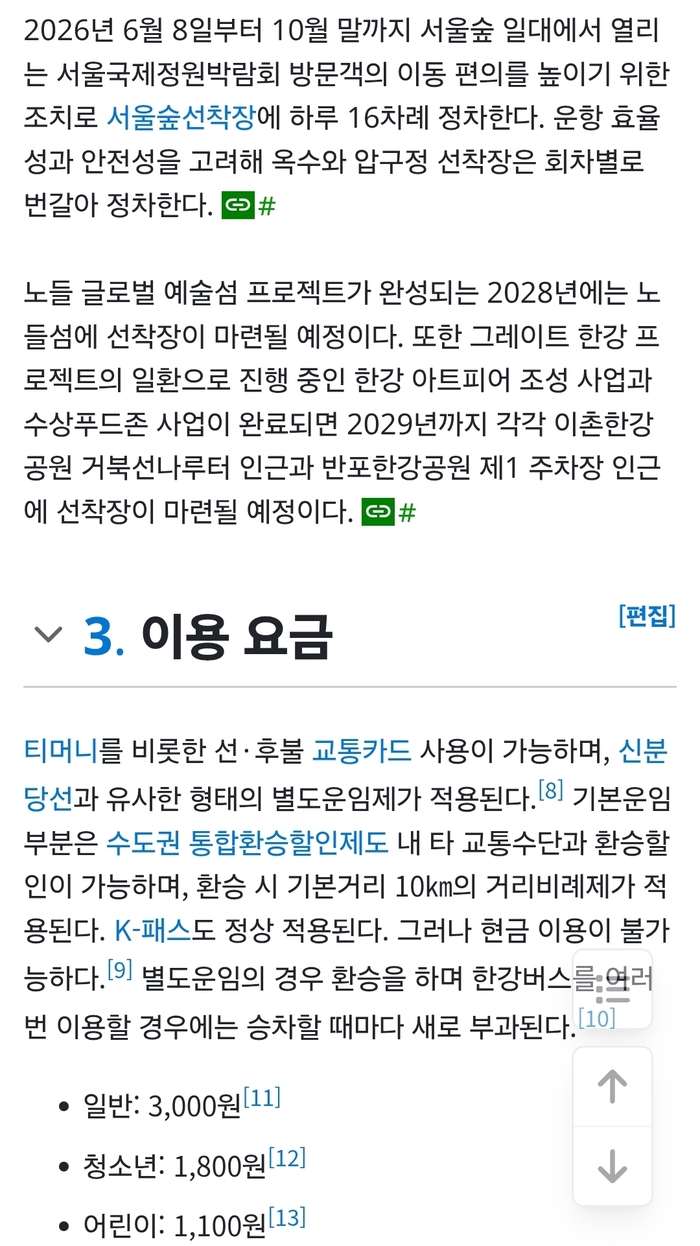Open the 수도권 통합환승할인제도 link
The image size is (700, 1246).
[x=247, y=841]
